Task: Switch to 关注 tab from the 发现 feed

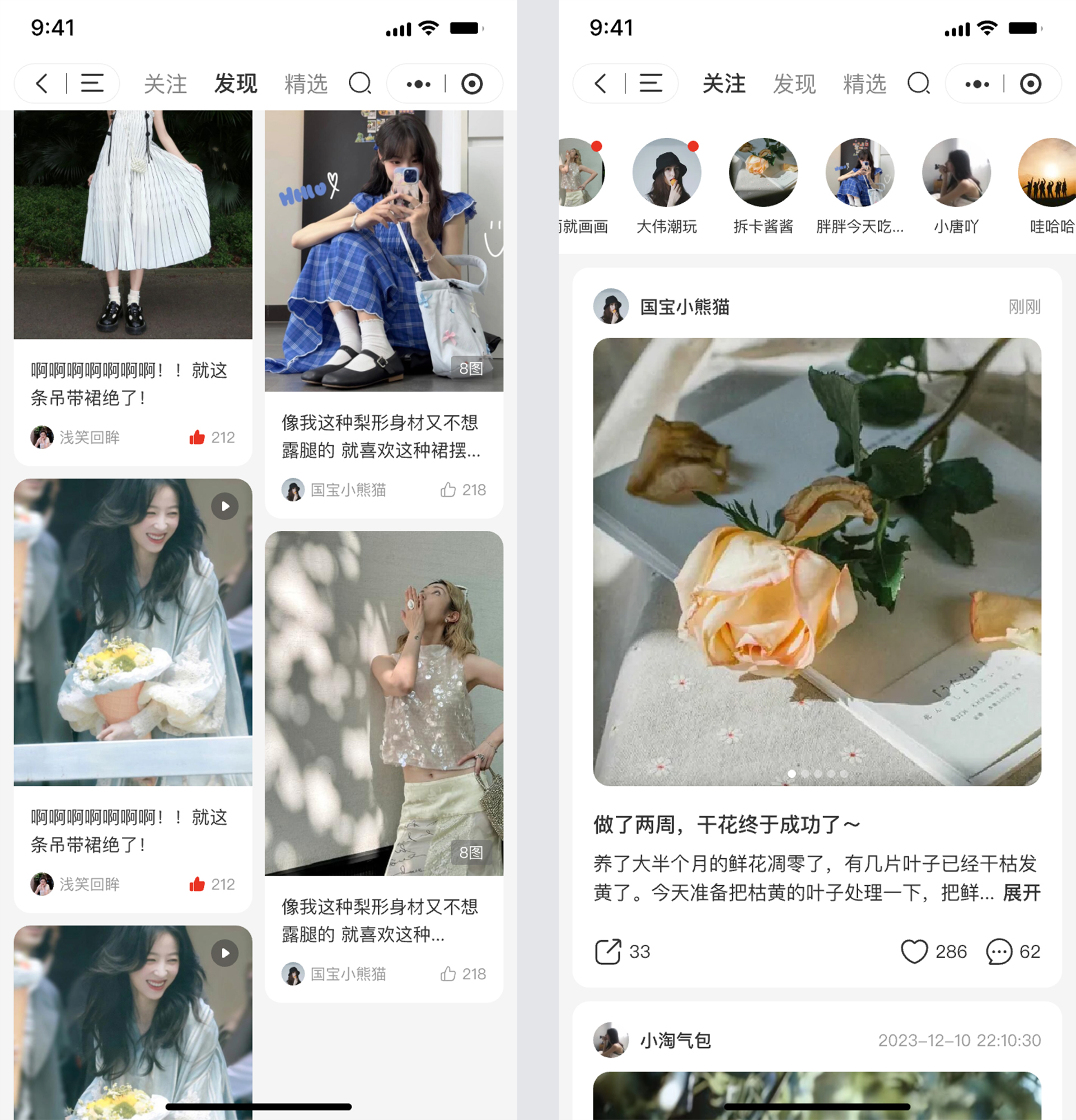Action: pos(165,84)
